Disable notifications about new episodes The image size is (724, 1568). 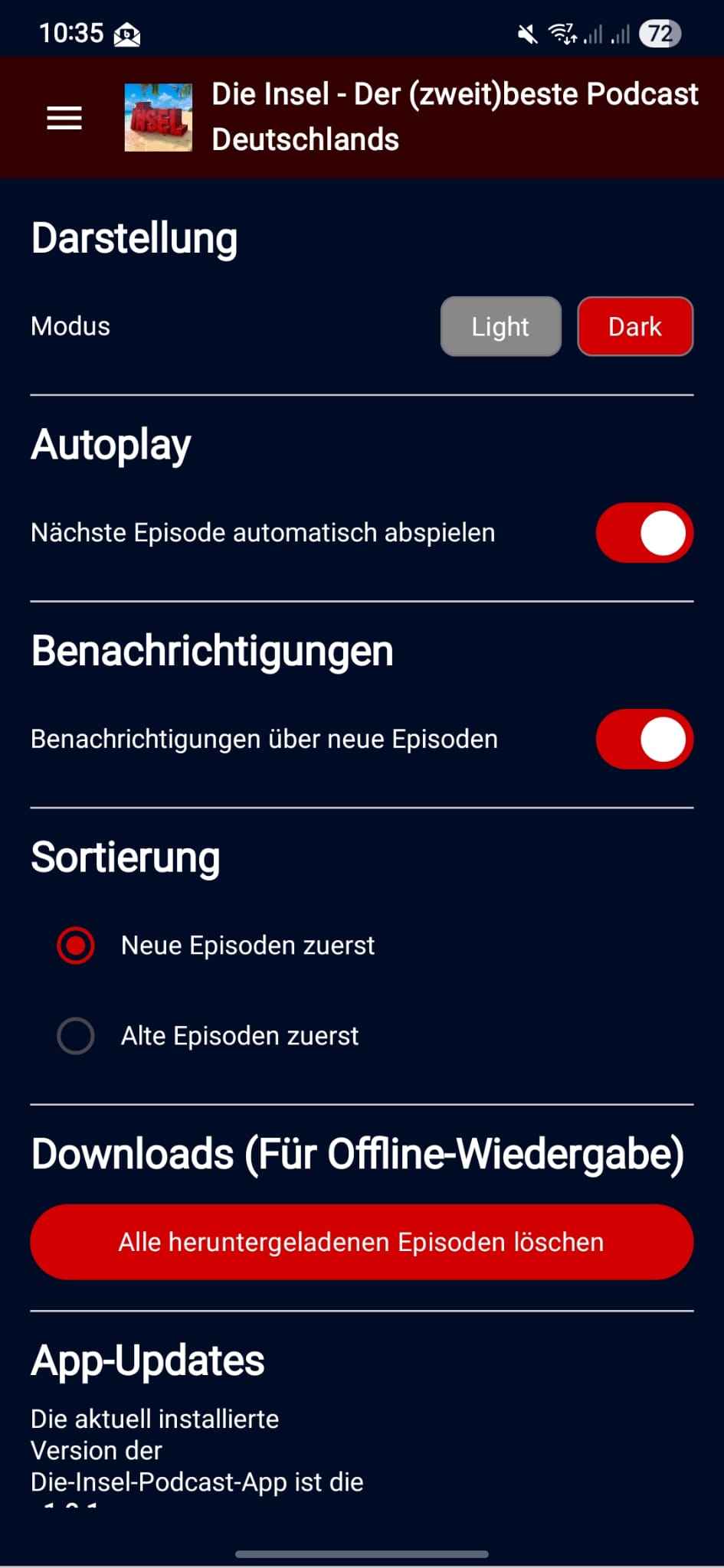(x=644, y=740)
